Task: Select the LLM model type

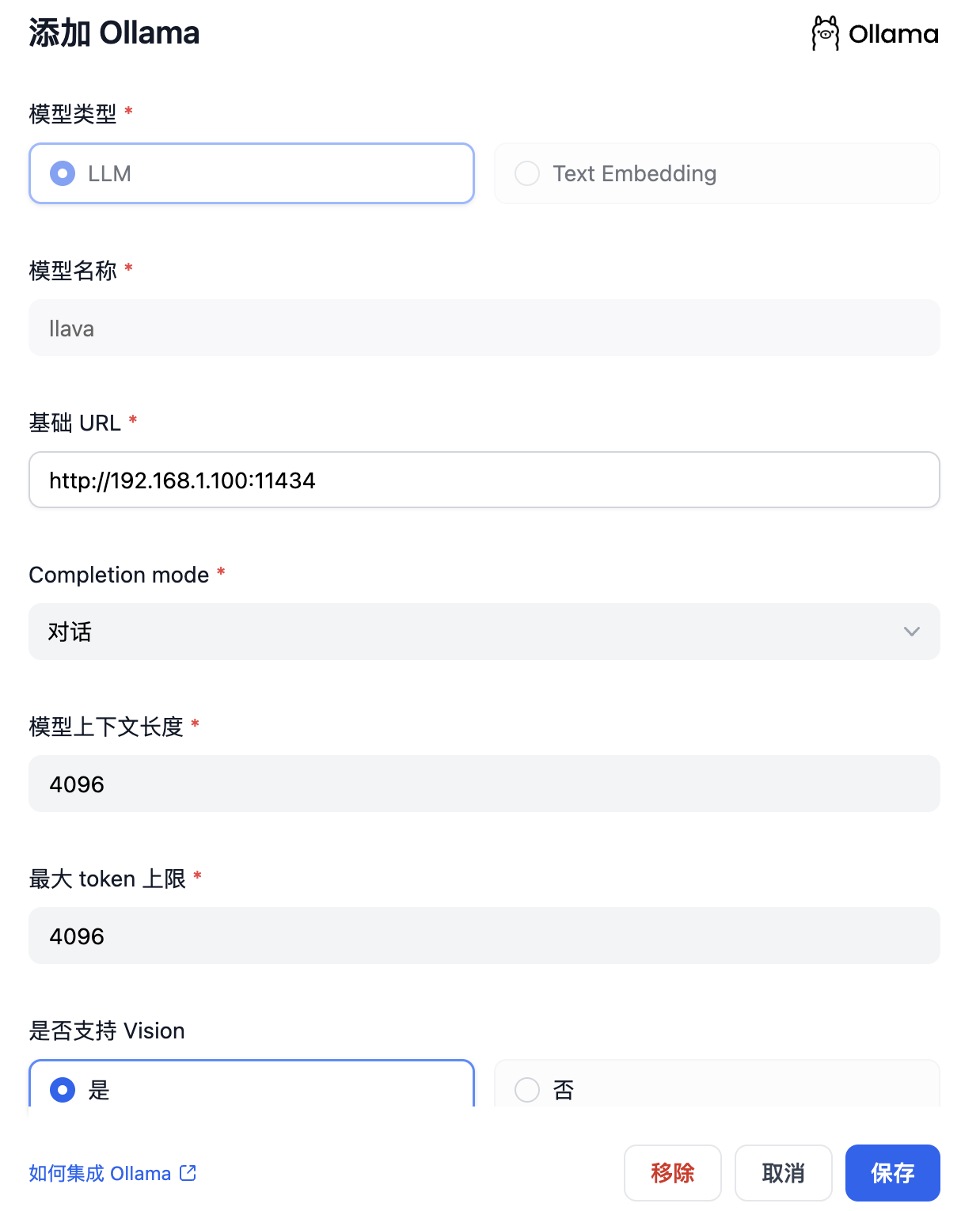Action: point(251,173)
